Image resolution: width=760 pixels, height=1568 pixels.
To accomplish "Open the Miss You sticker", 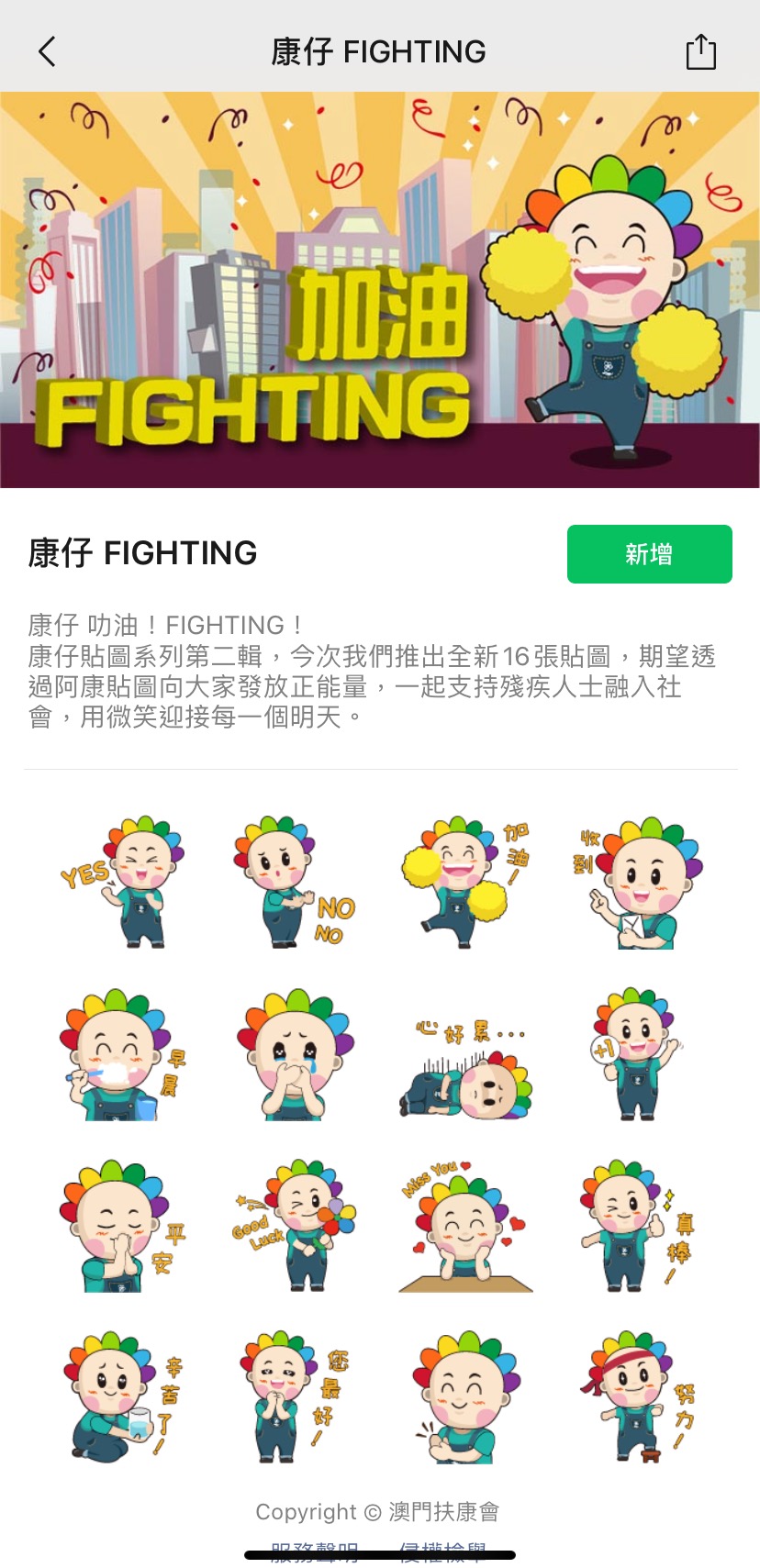I will coord(465,1225).
